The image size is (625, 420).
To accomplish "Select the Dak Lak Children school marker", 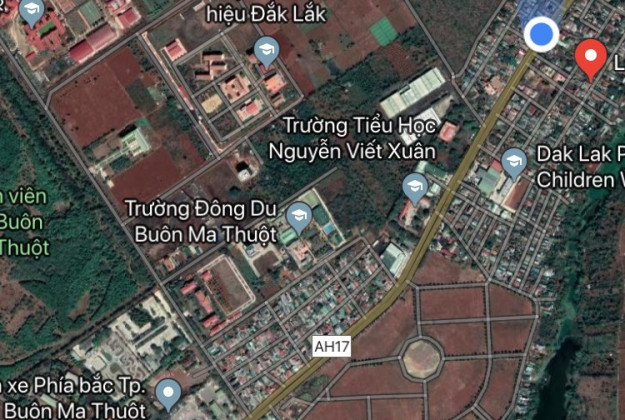I will [514, 161].
